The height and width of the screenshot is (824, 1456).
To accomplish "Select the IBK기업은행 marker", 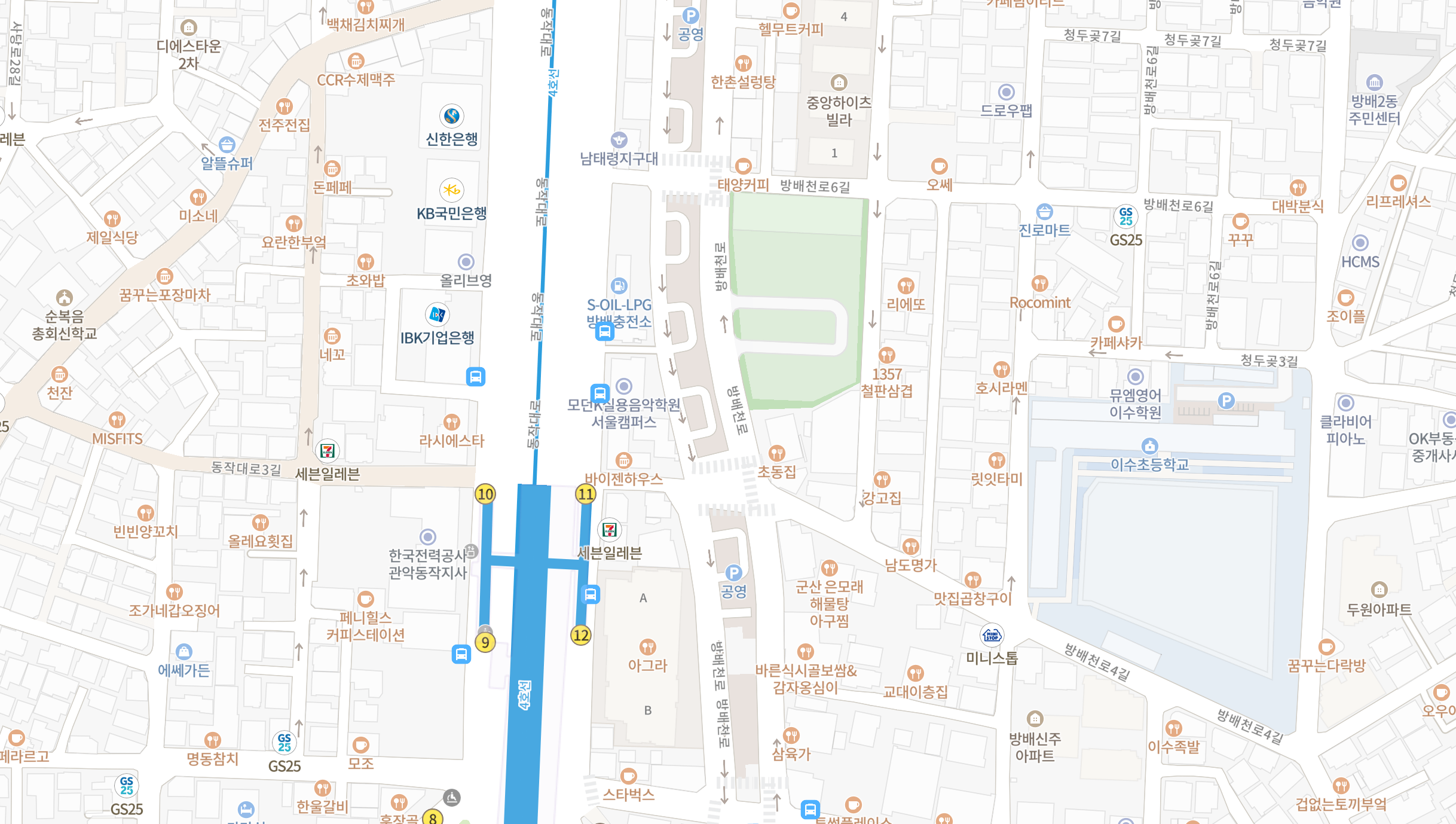I will click(x=438, y=315).
